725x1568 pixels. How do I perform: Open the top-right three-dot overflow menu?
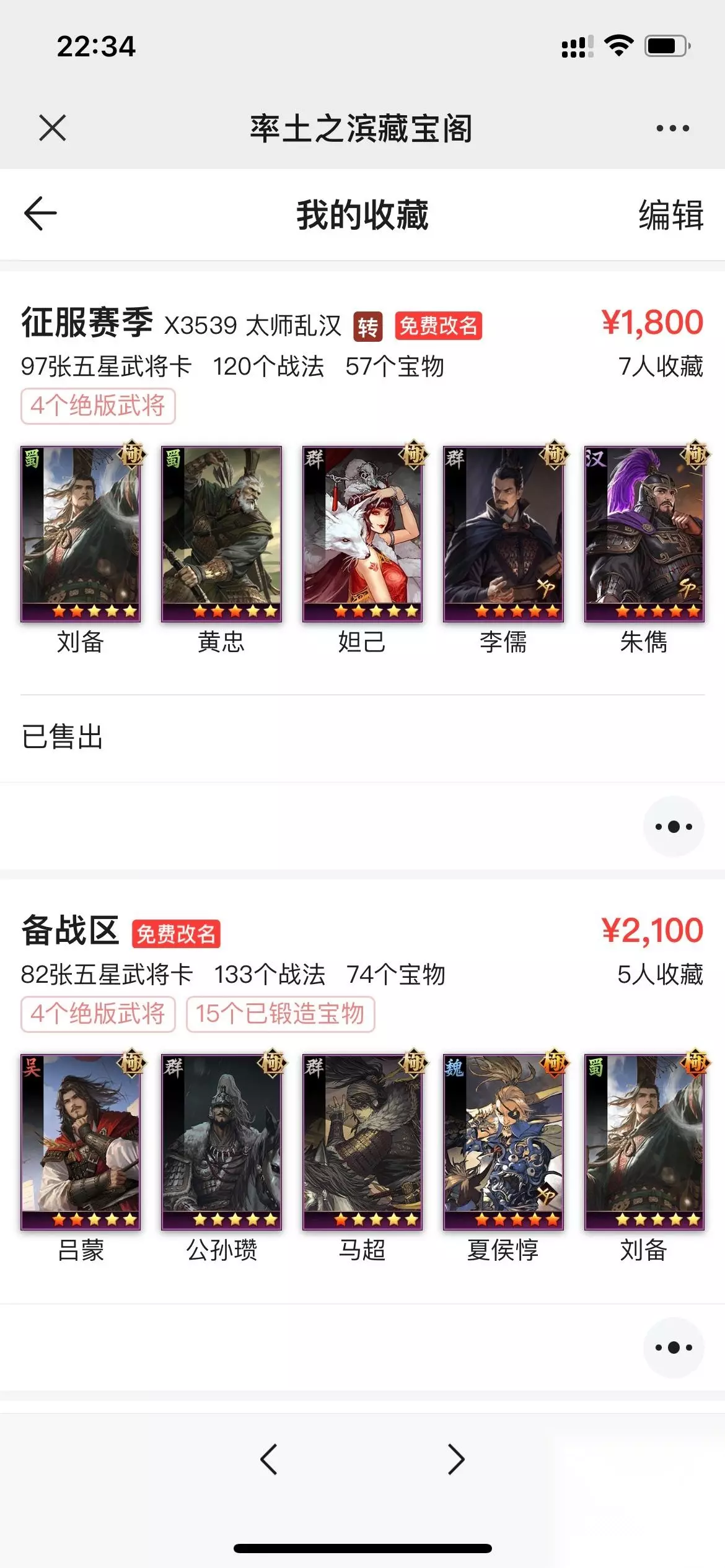coord(672,128)
